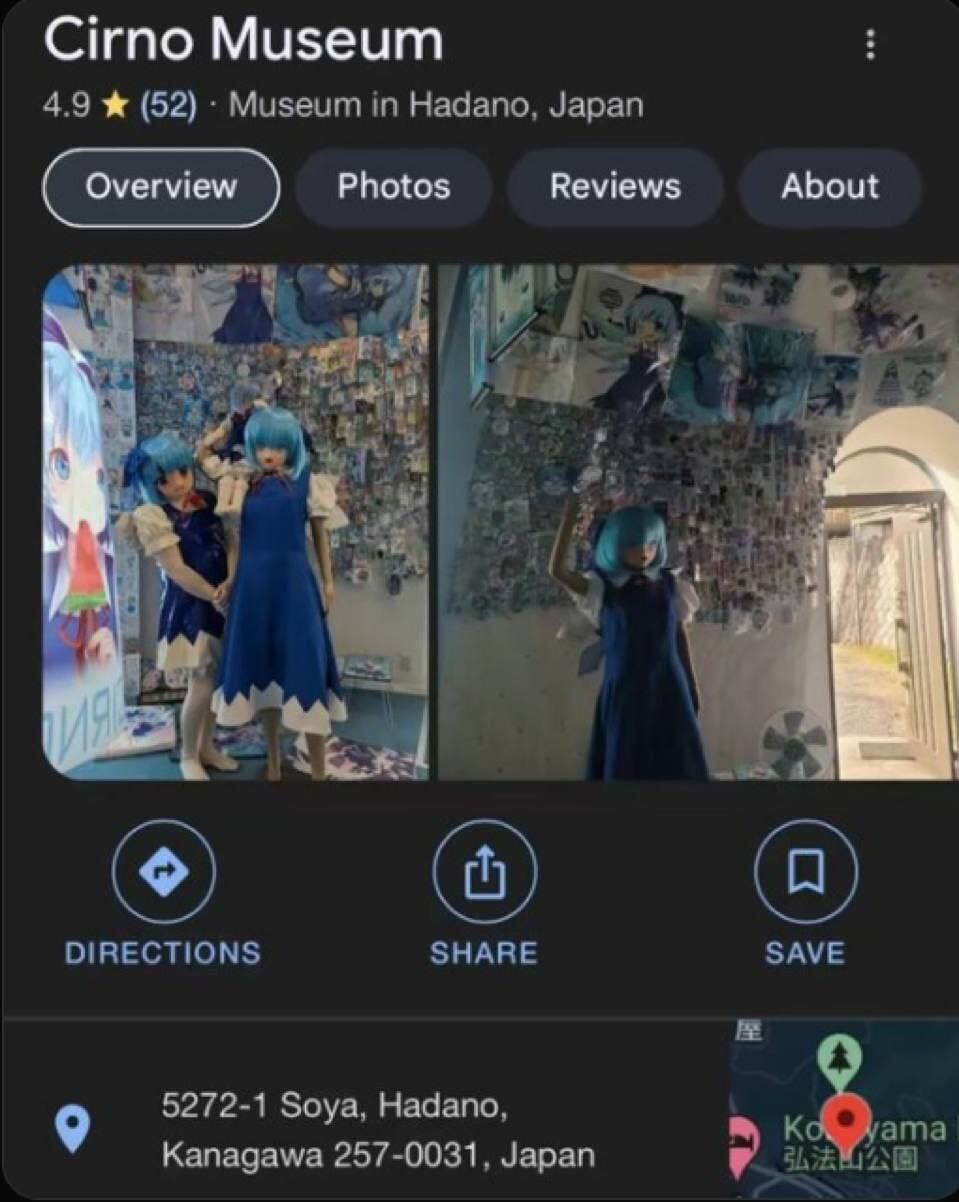959x1202 pixels.
Task: Switch to the Photos tab
Action: (x=393, y=187)
